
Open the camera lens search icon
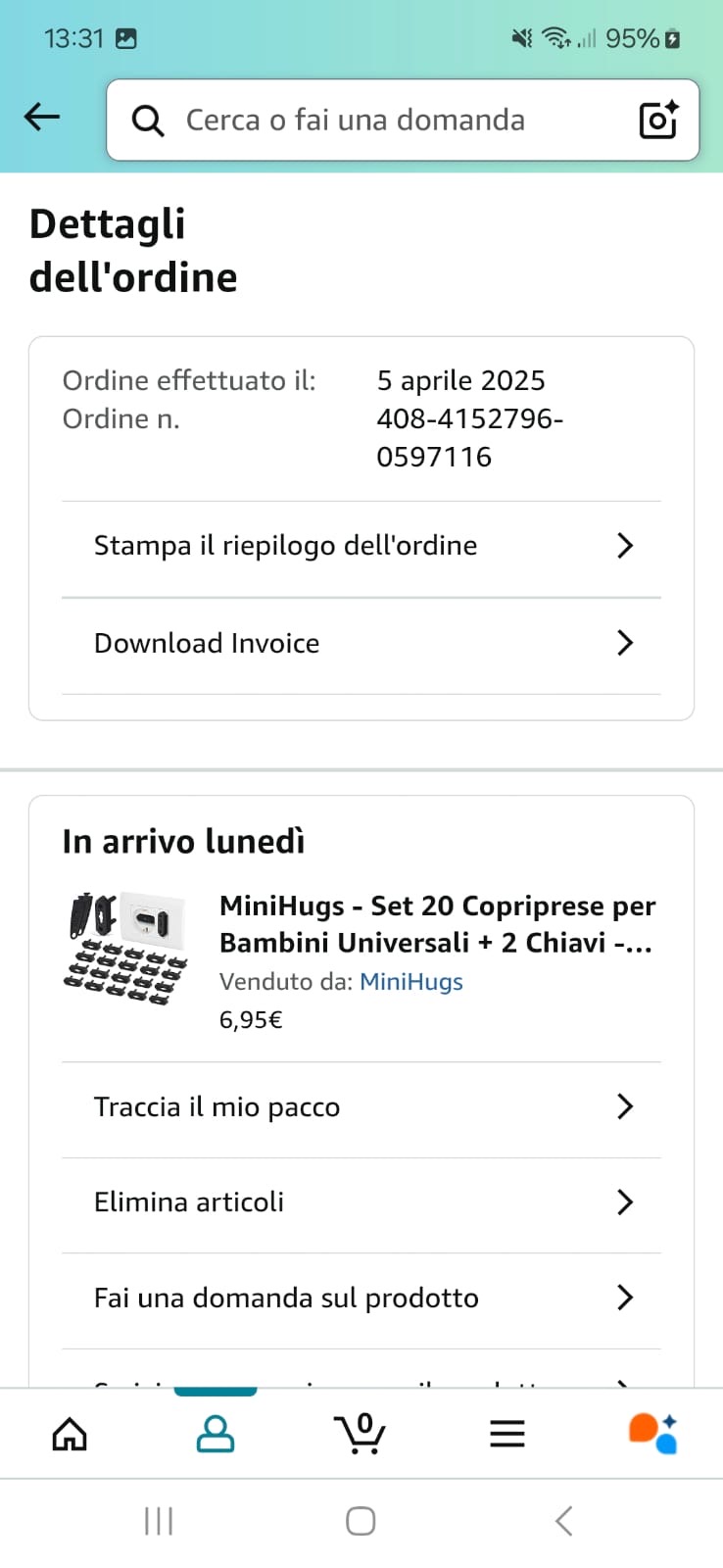point(658,120)
